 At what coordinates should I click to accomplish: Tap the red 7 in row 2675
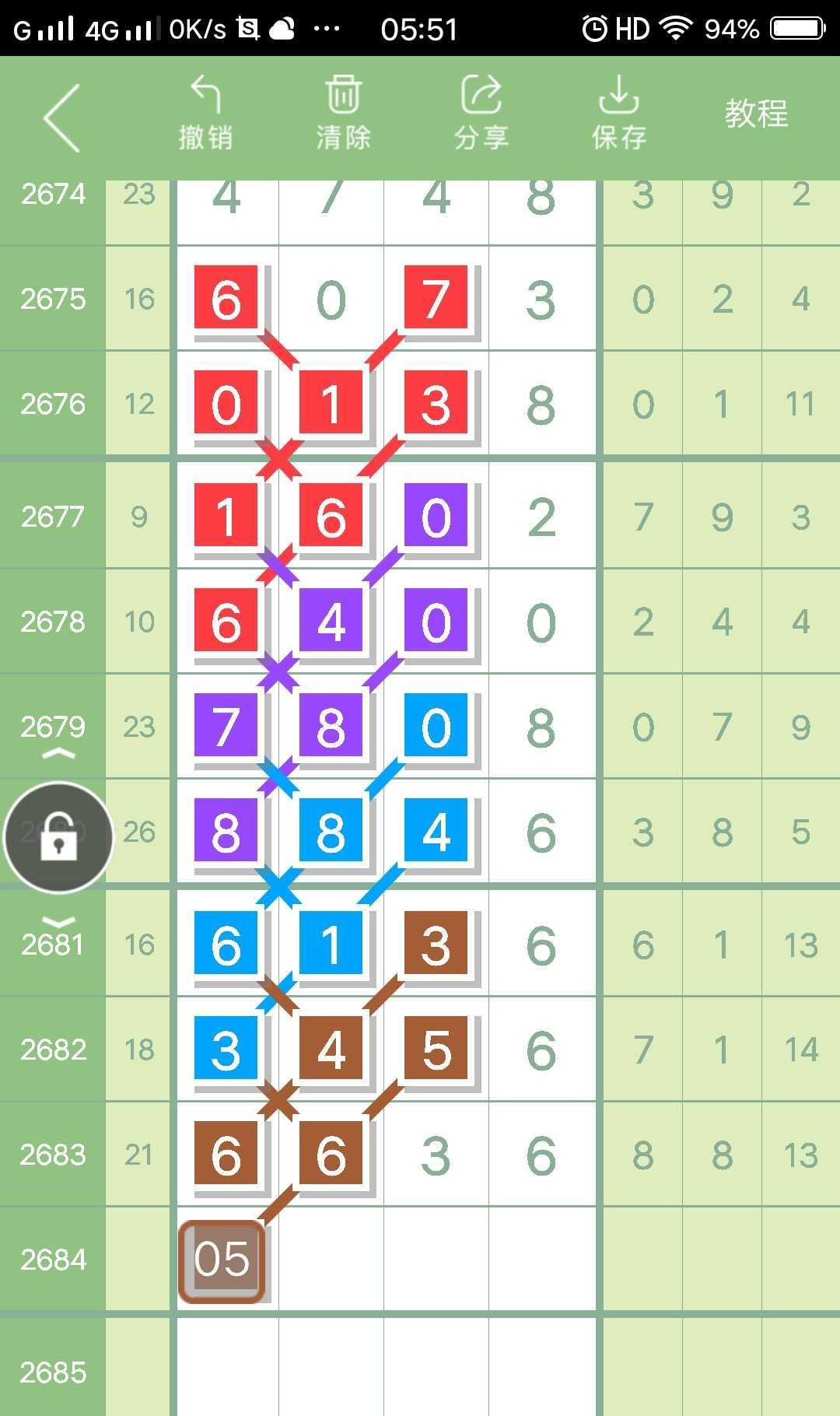pos(436,298)
